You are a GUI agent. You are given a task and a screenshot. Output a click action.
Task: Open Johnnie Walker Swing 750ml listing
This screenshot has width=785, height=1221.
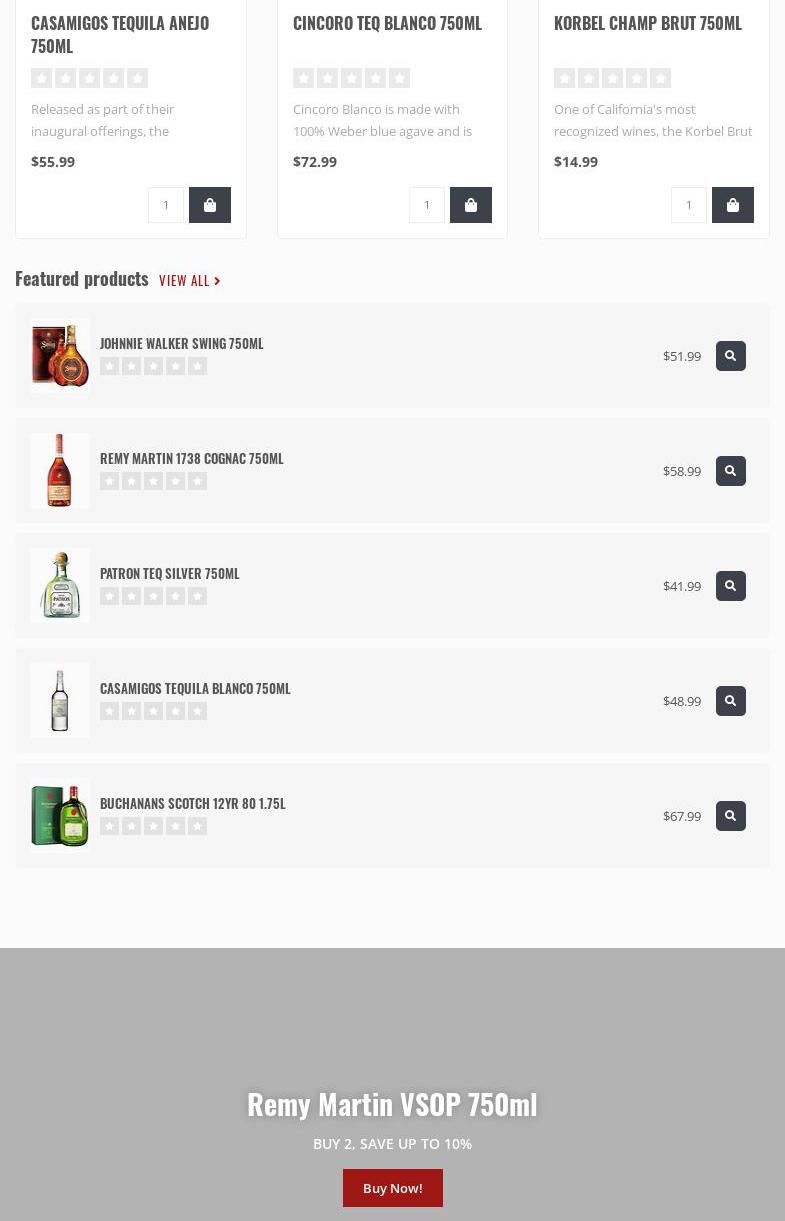[x=182, y=343]
